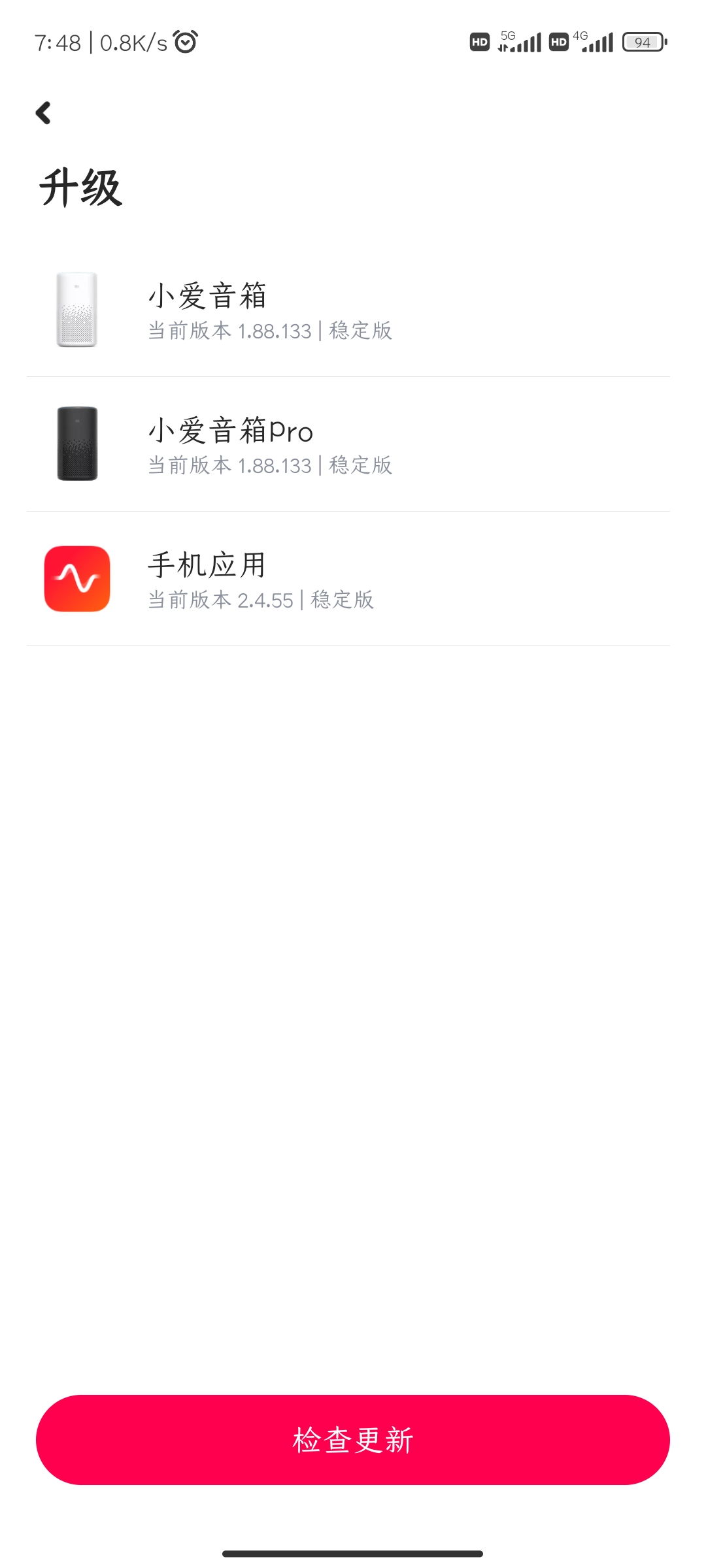Open the 小爱音箱Pro upgrade row
The height and width of the screenshot is (1568, 706).
click(348, 445)
